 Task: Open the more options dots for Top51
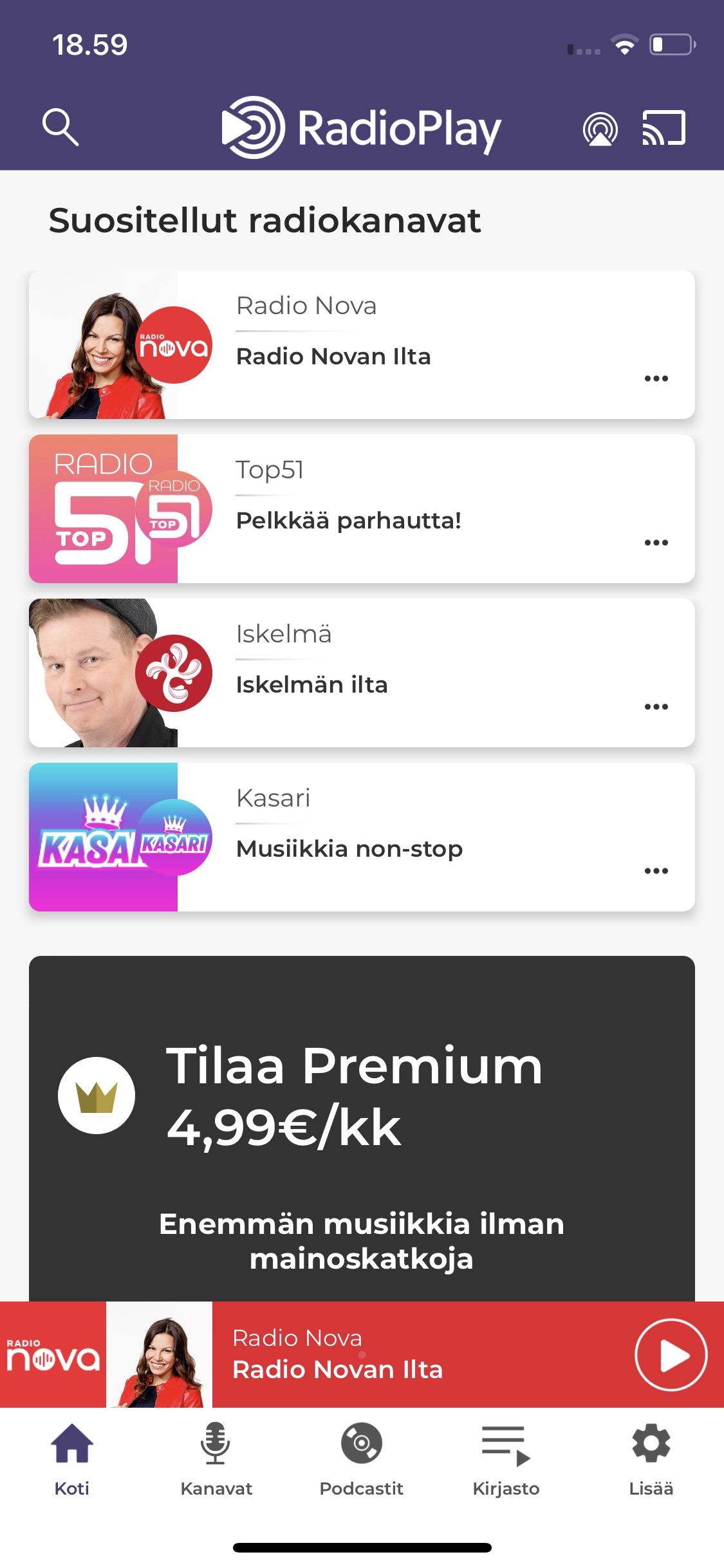(656, 543)
